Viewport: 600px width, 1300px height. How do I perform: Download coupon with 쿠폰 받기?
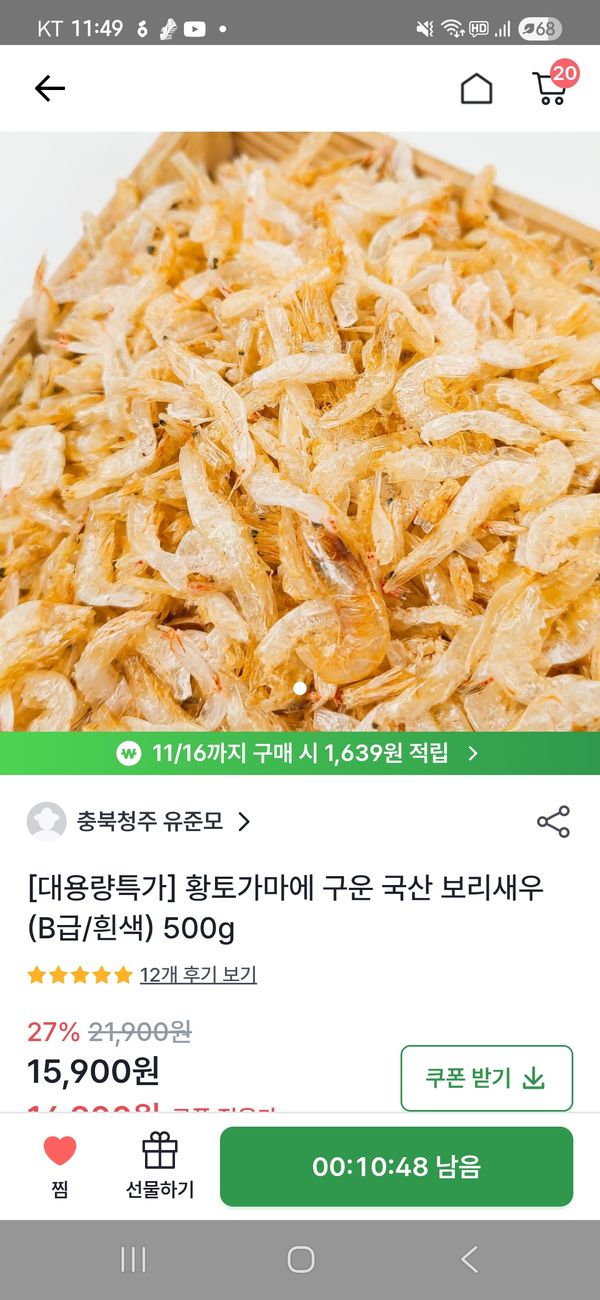click(486, 1078)
